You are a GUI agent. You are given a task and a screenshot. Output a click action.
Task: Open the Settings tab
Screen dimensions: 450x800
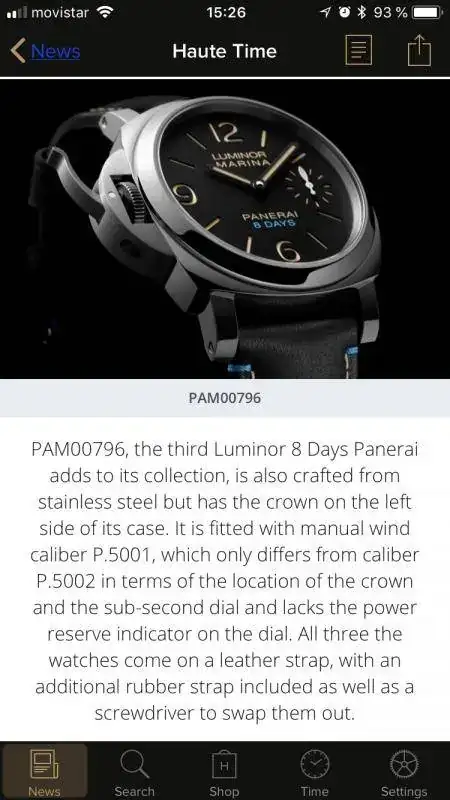[404, 772]
